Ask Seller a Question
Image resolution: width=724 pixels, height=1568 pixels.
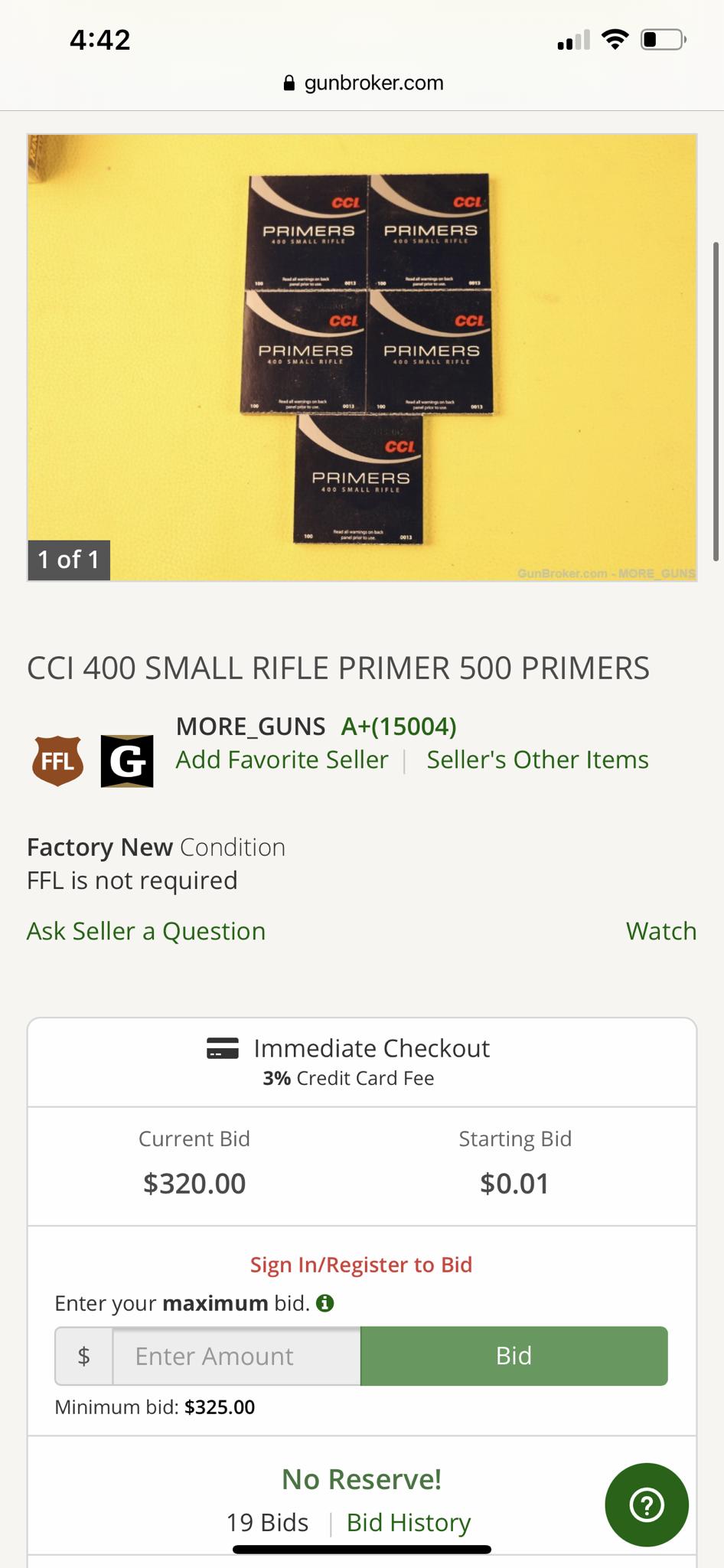click(146, 931)
